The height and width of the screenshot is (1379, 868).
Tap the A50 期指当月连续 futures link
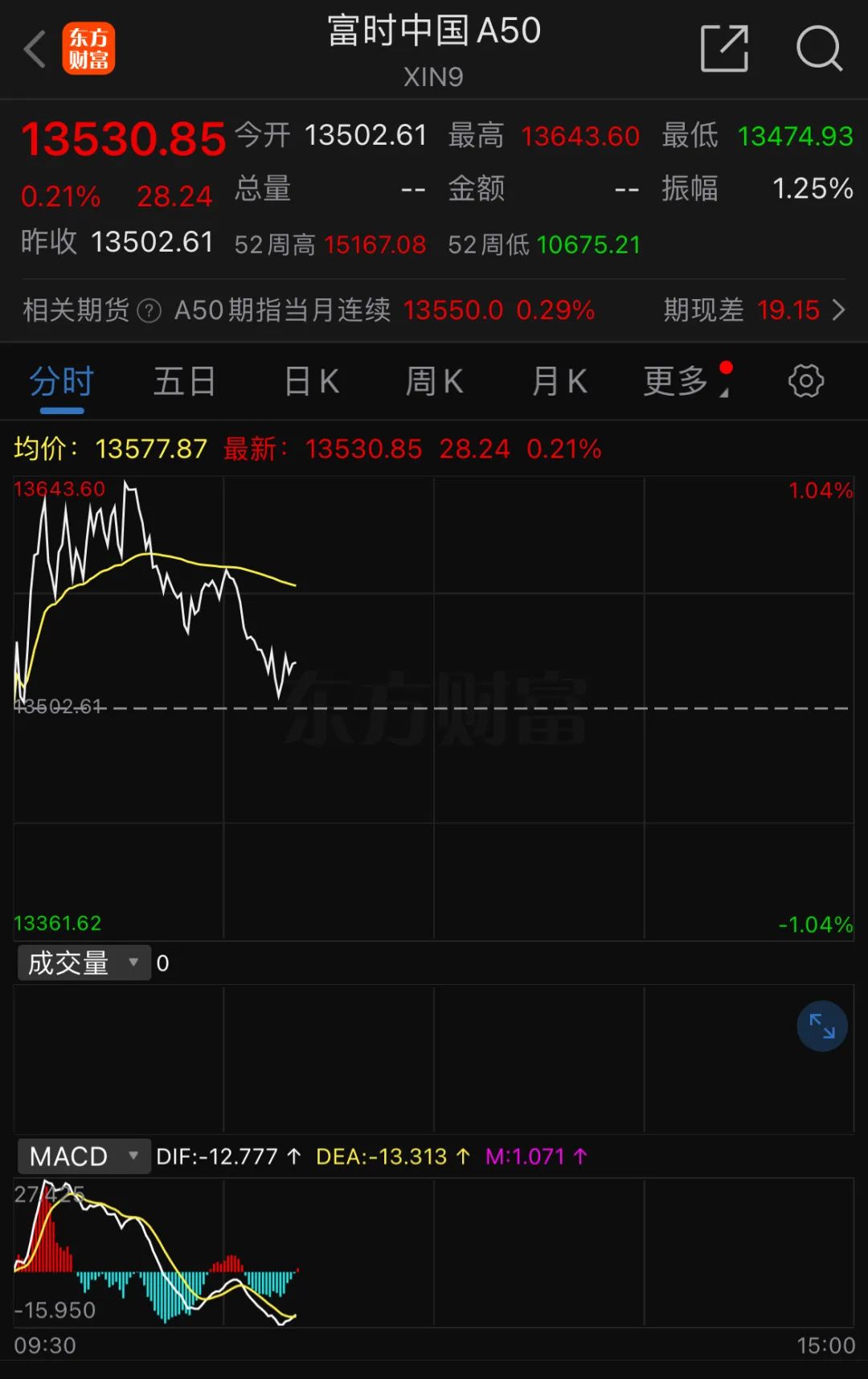281,310
